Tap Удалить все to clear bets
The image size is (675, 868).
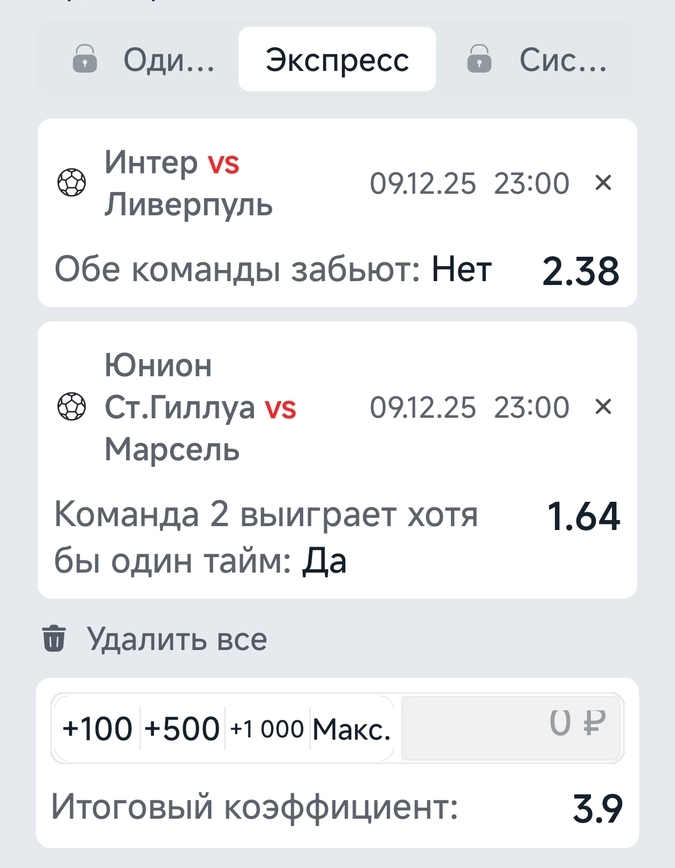155,639
